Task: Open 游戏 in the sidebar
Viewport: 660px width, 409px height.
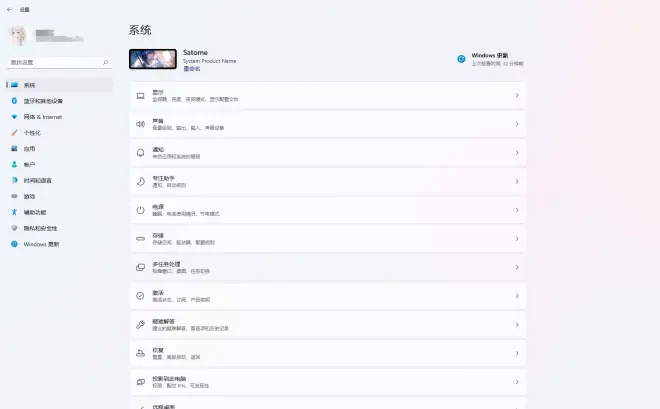Action: 29,196
